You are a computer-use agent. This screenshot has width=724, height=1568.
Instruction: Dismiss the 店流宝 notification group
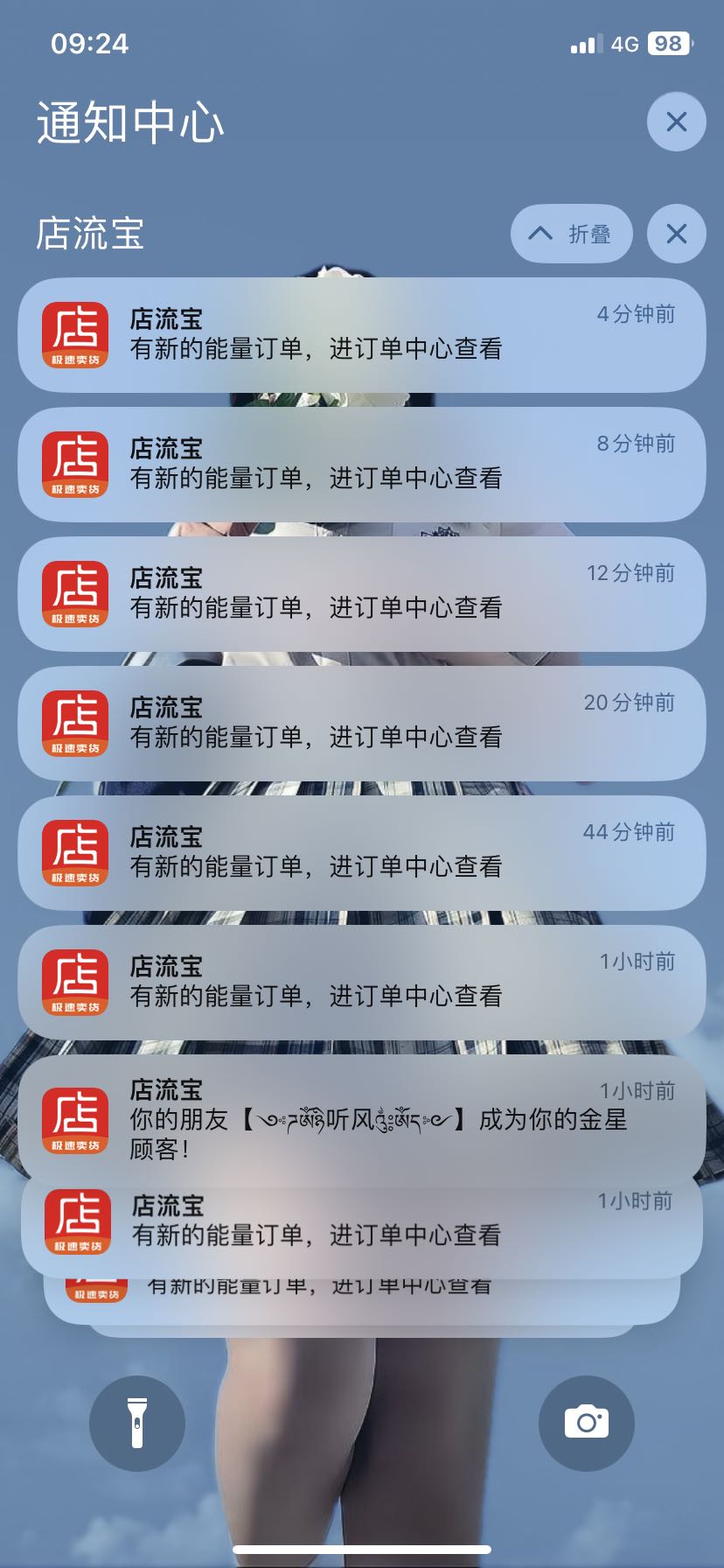coord(676,234)
